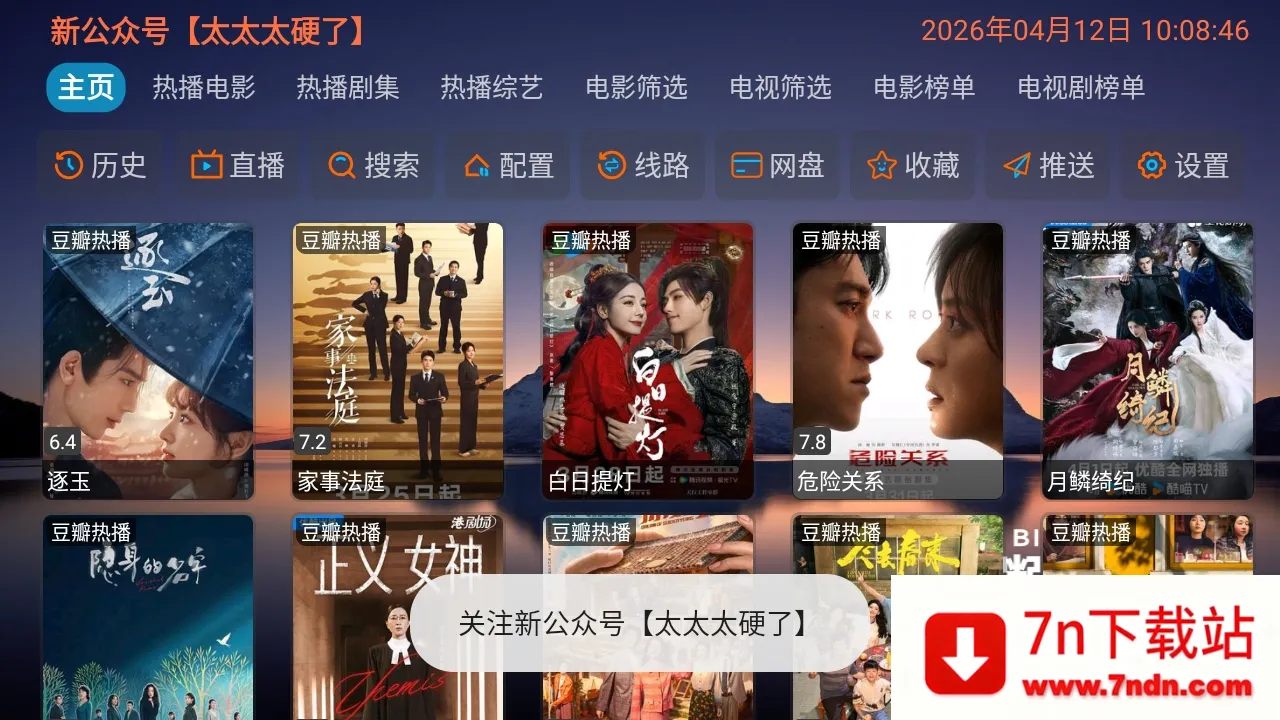Select the 电视剧榜单 tab

point(1081,88)
